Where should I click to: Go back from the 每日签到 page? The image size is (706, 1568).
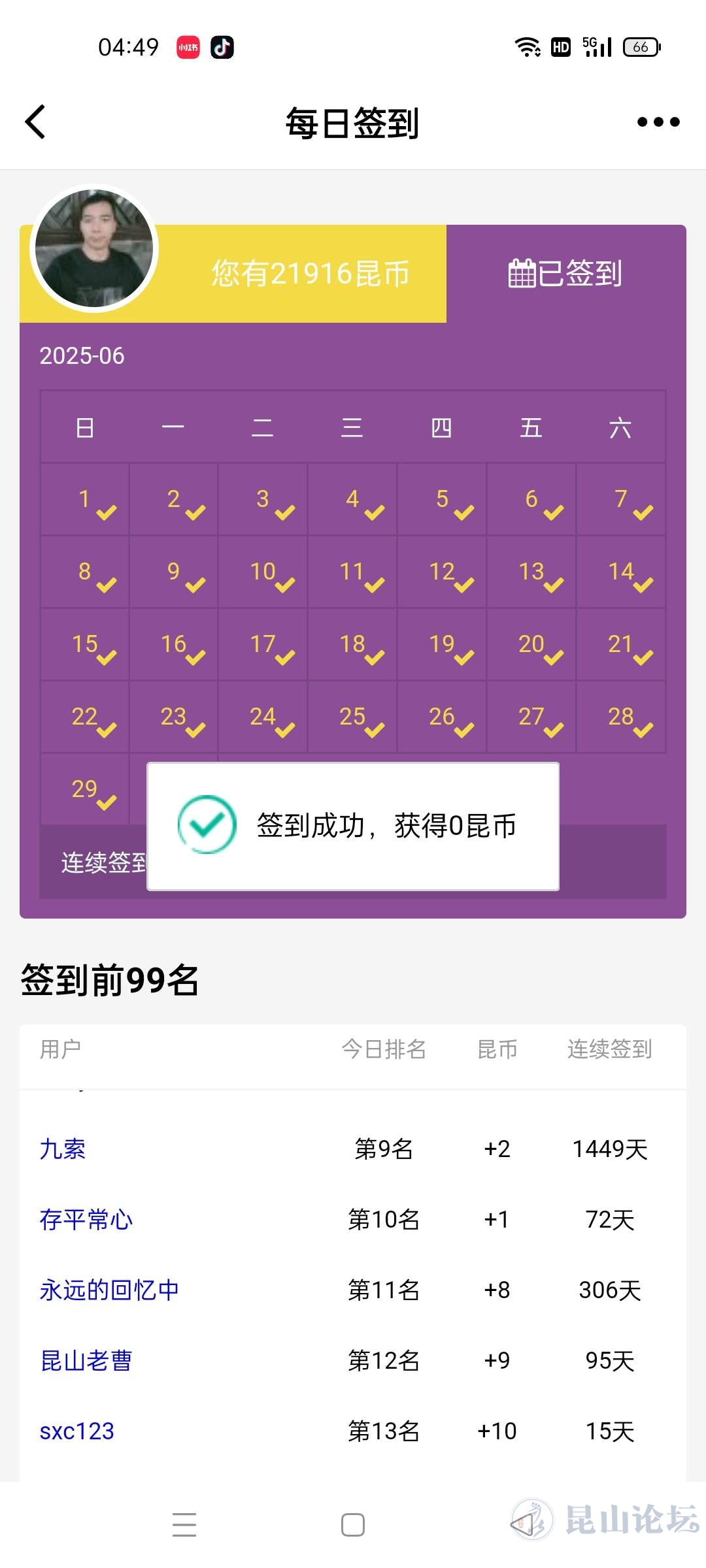coord(36,122)
